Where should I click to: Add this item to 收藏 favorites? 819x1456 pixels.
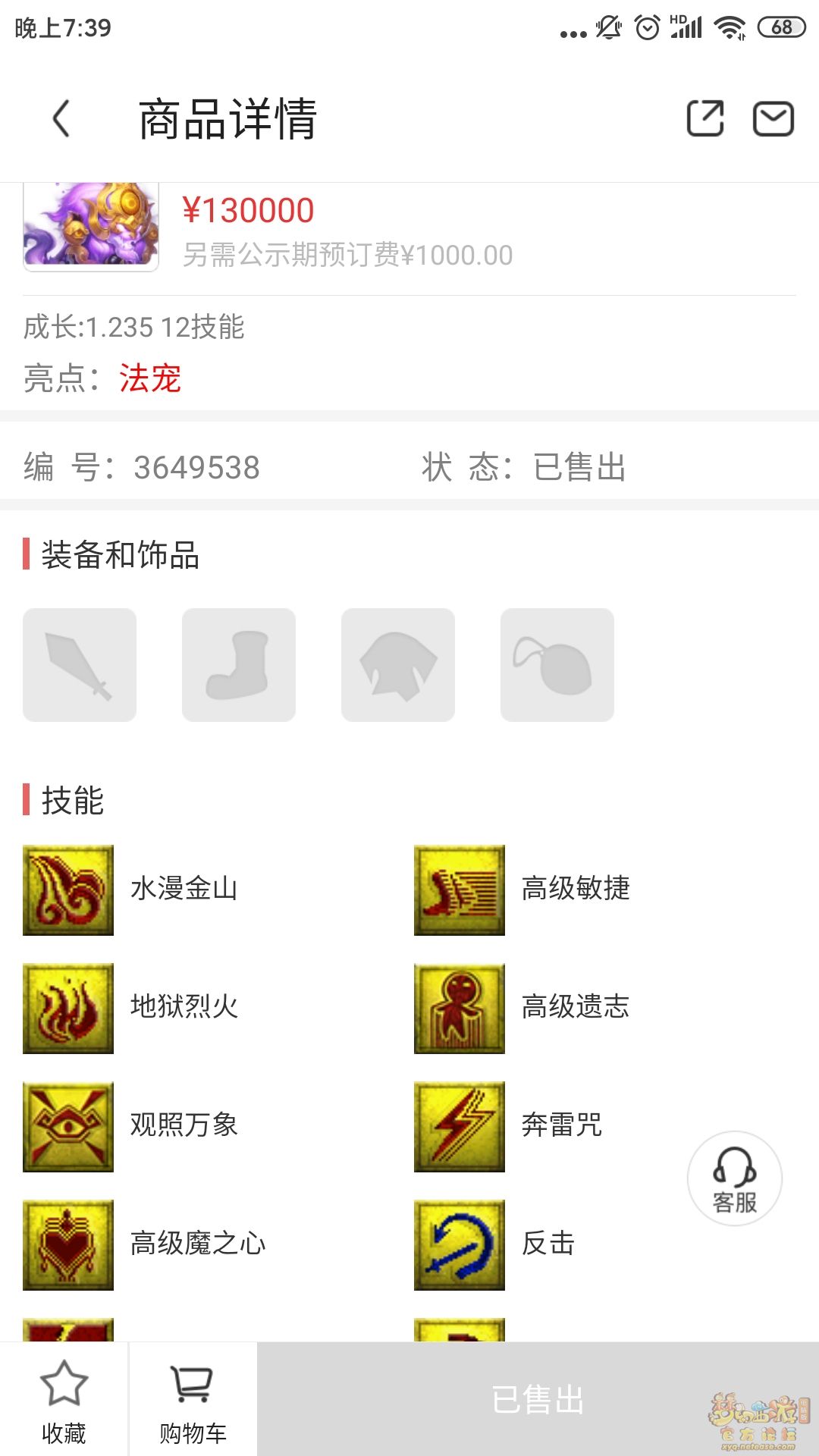tap(64, 1399)
